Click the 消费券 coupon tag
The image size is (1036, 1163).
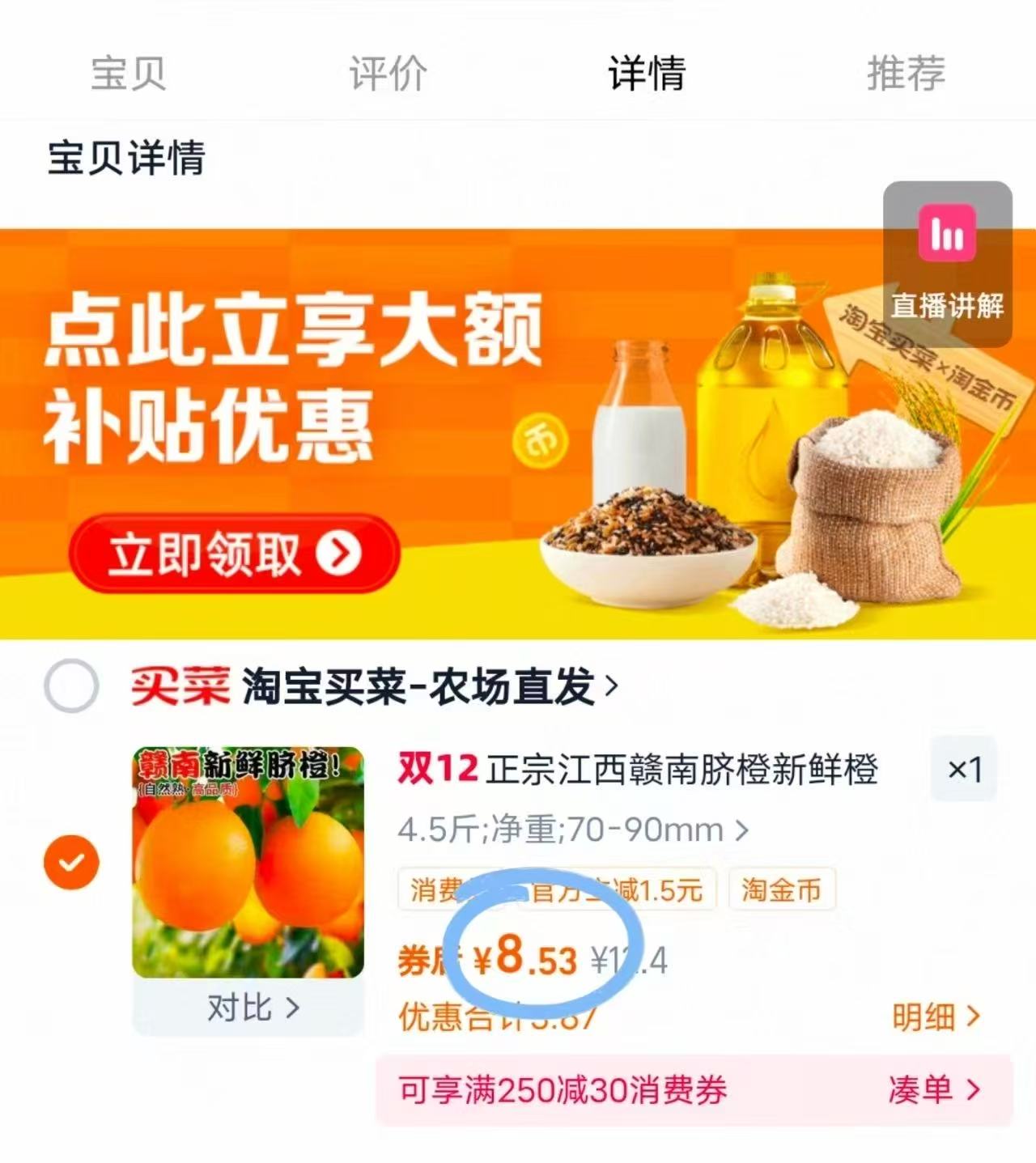(439, 889)
